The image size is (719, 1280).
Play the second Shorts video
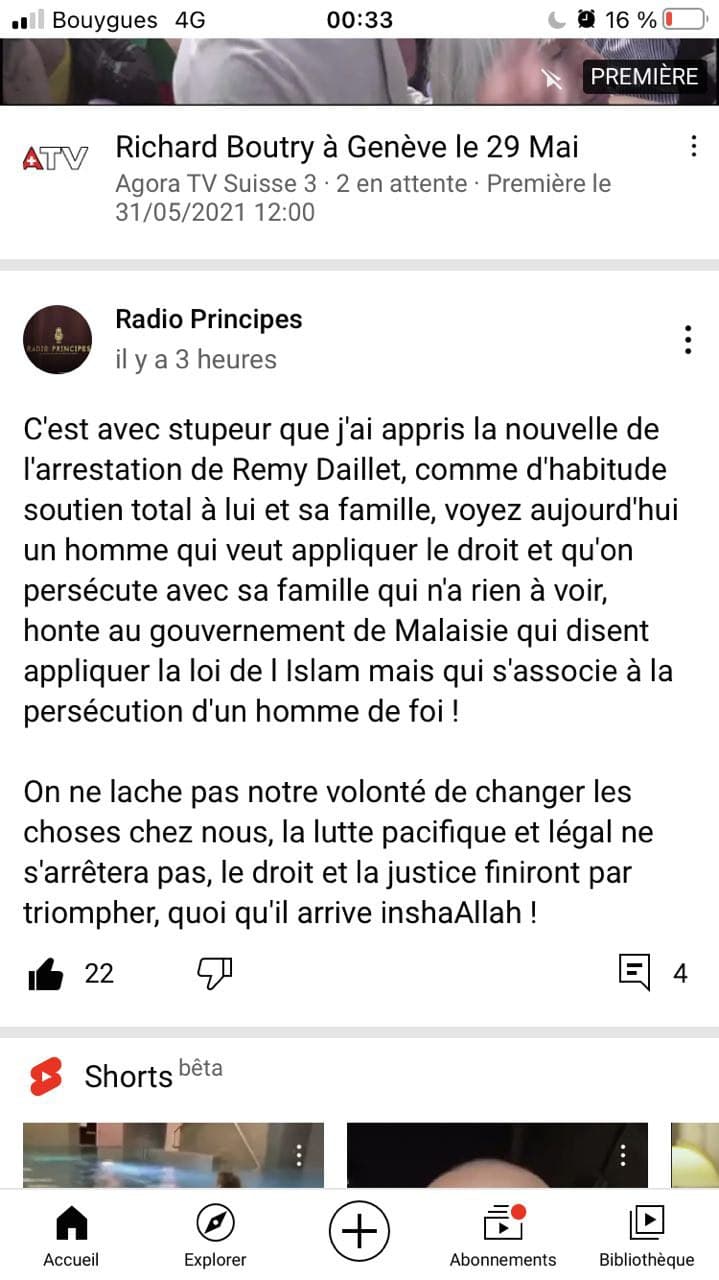click(x=497, y=1160)
